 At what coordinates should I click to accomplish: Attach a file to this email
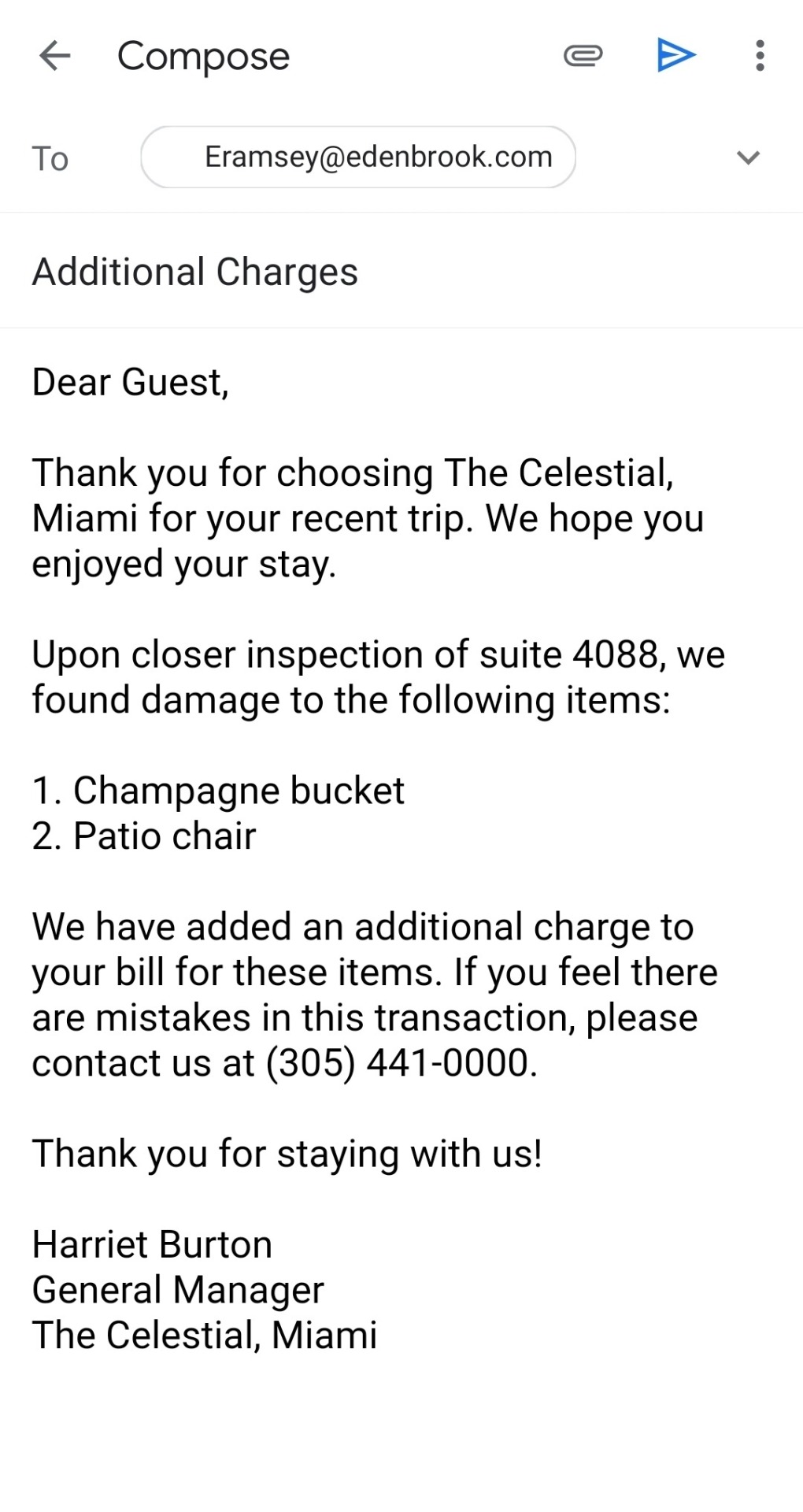pos(583,56)
